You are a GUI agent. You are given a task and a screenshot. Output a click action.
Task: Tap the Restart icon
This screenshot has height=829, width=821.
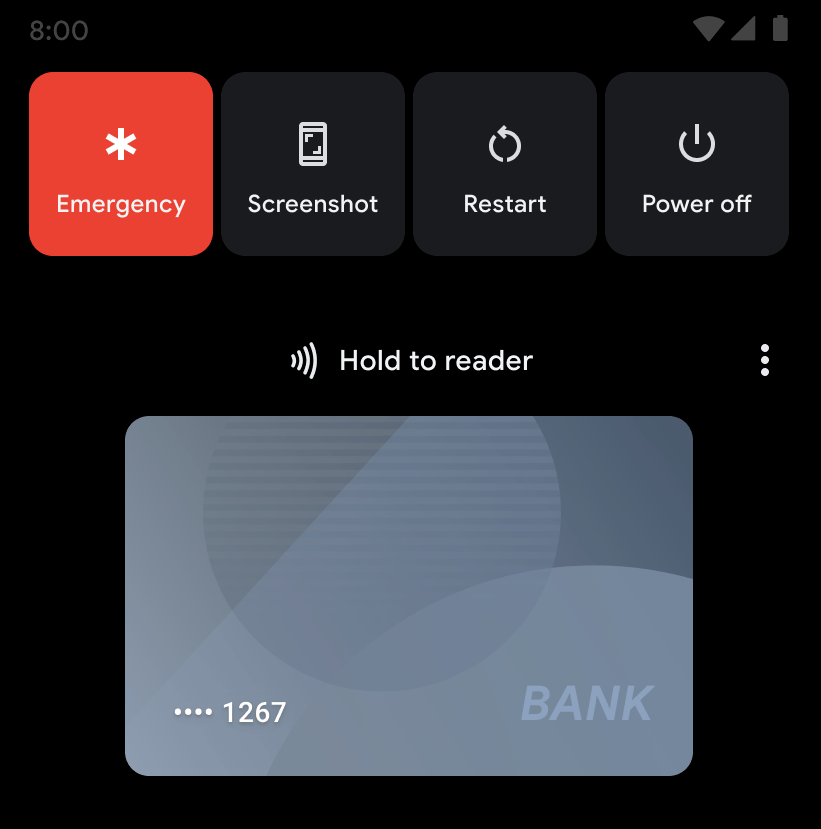pyautogui.click(x=504, y=163)
